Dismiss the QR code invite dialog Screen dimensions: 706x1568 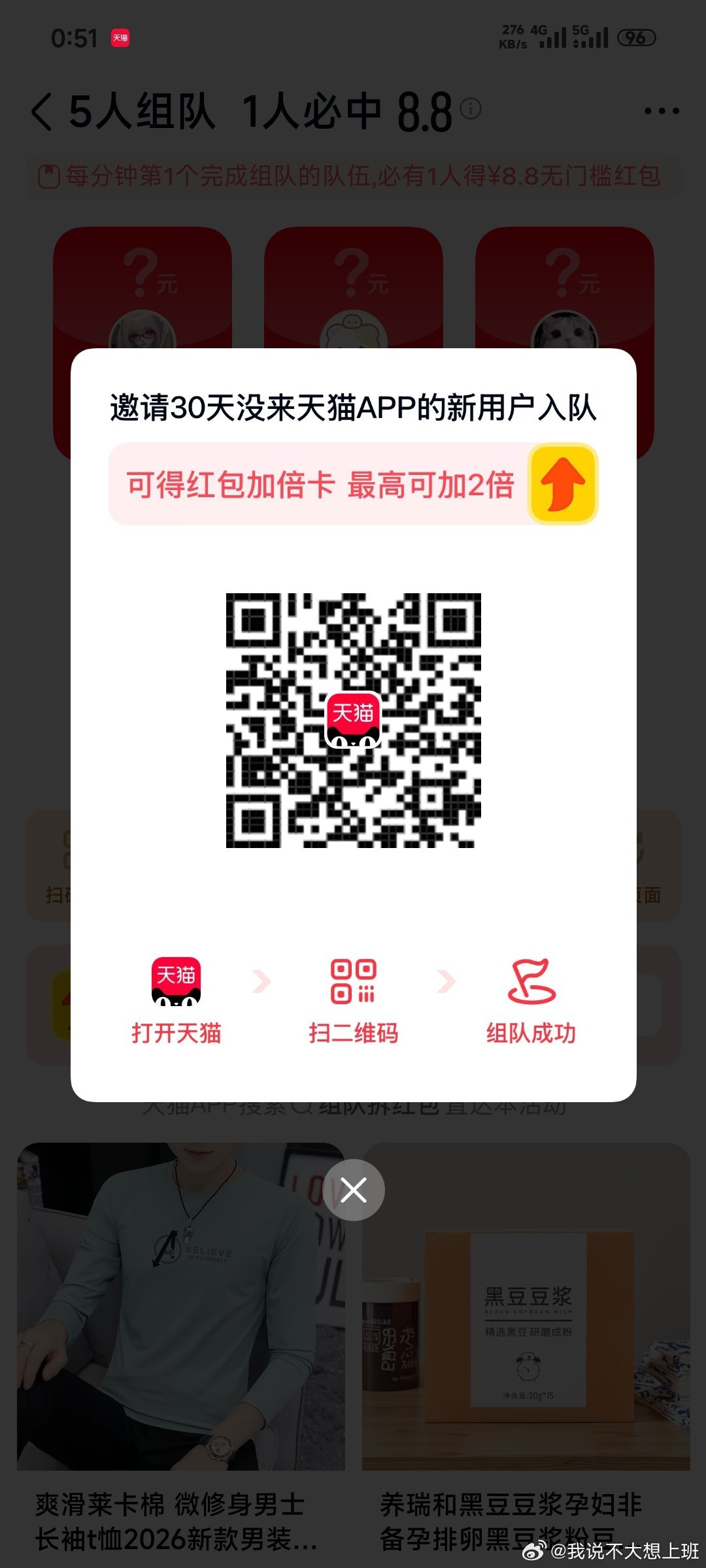(x=354, y=1190)
